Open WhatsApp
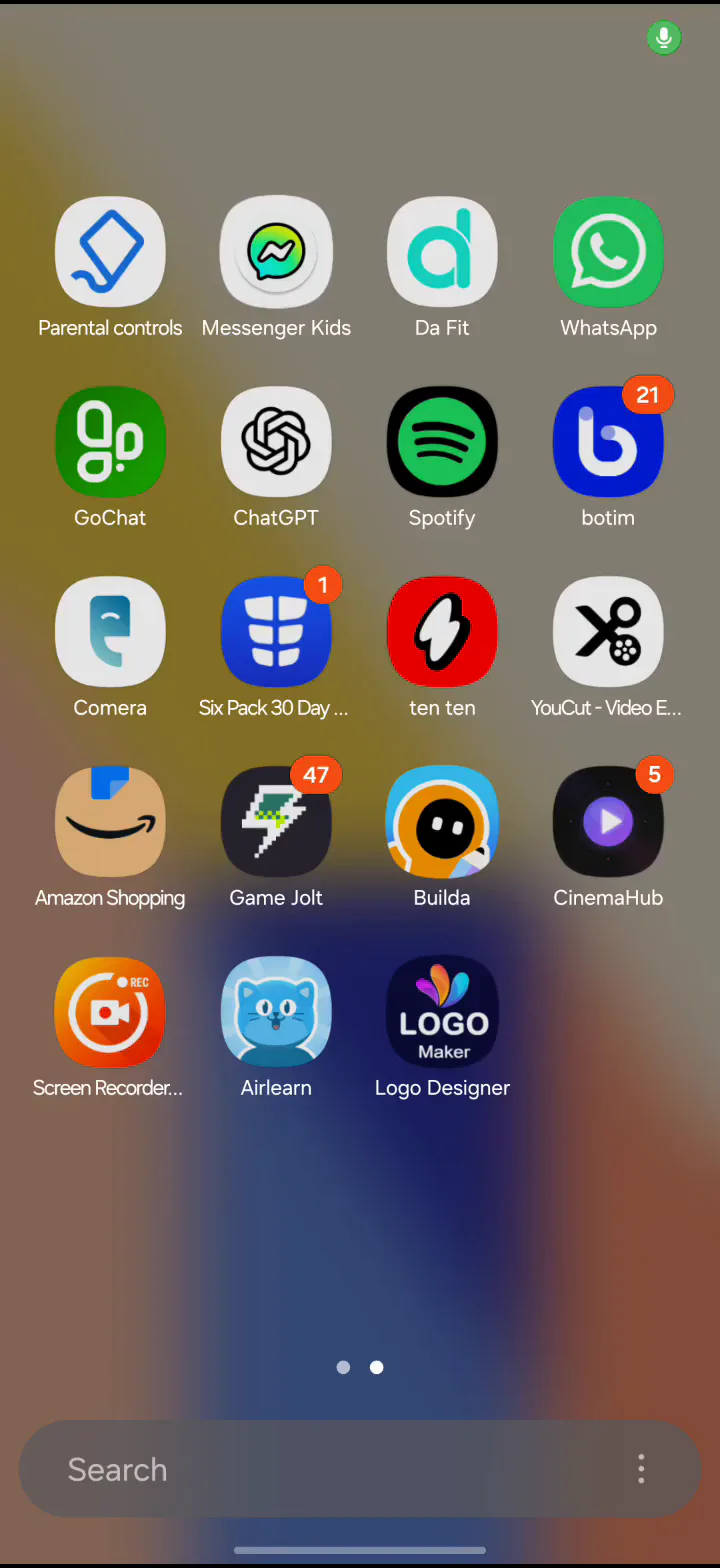 pos(608,252)
